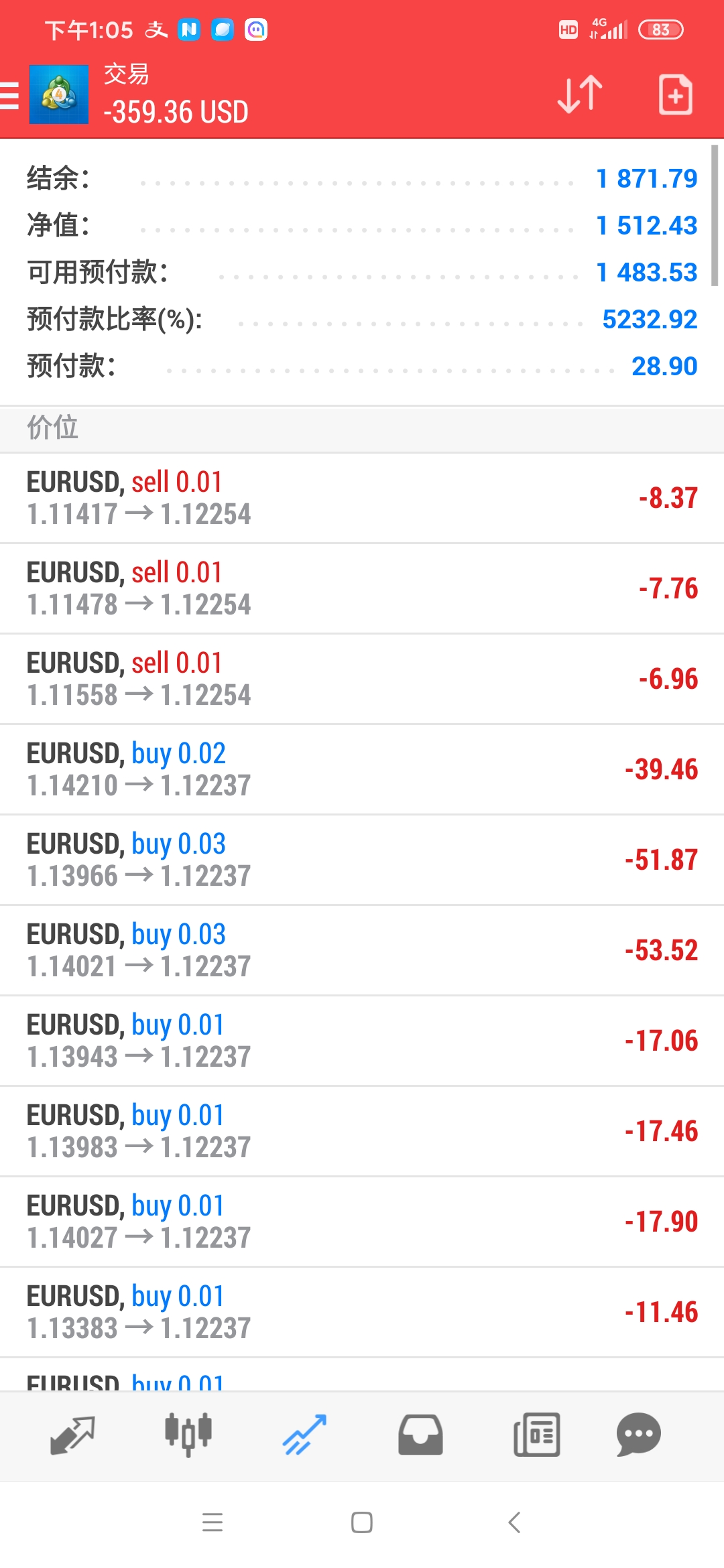The height and width of the screenshot is (1568, 724).
Task: Open the Chat messages tab
Action: pyautogui.click(x=639, y=1435)
